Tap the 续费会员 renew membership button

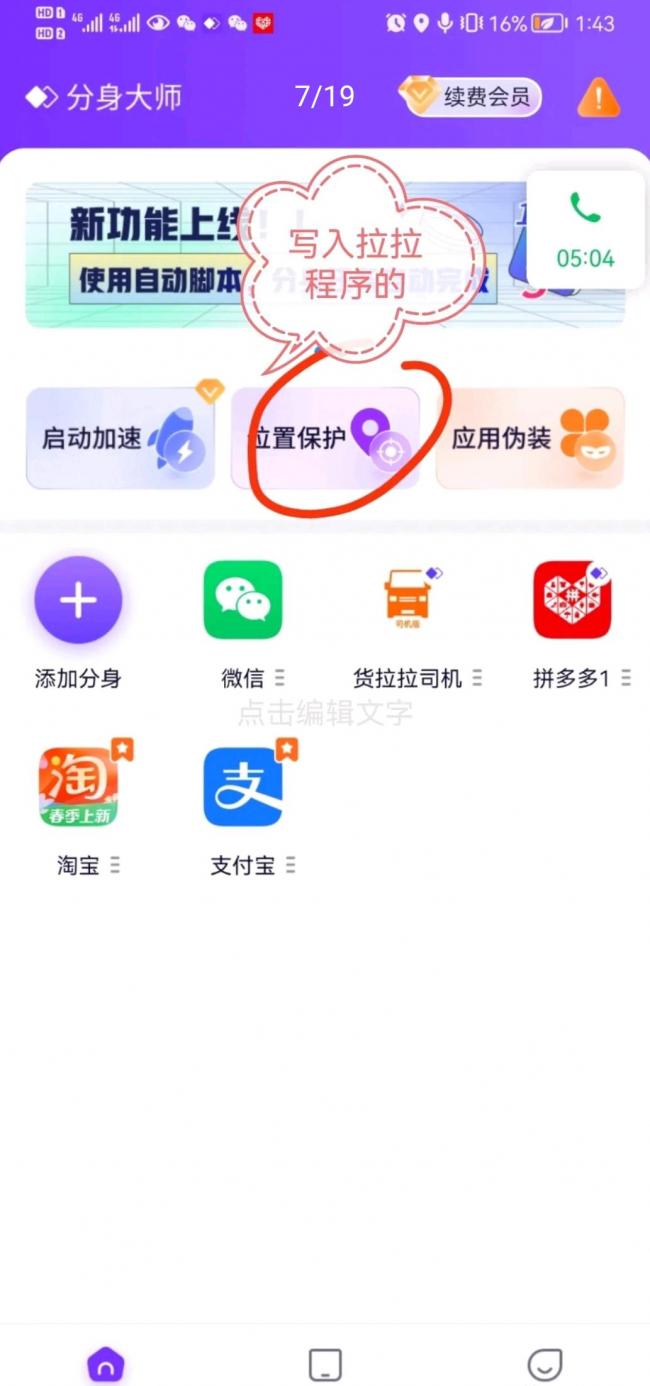pos(471,97)
